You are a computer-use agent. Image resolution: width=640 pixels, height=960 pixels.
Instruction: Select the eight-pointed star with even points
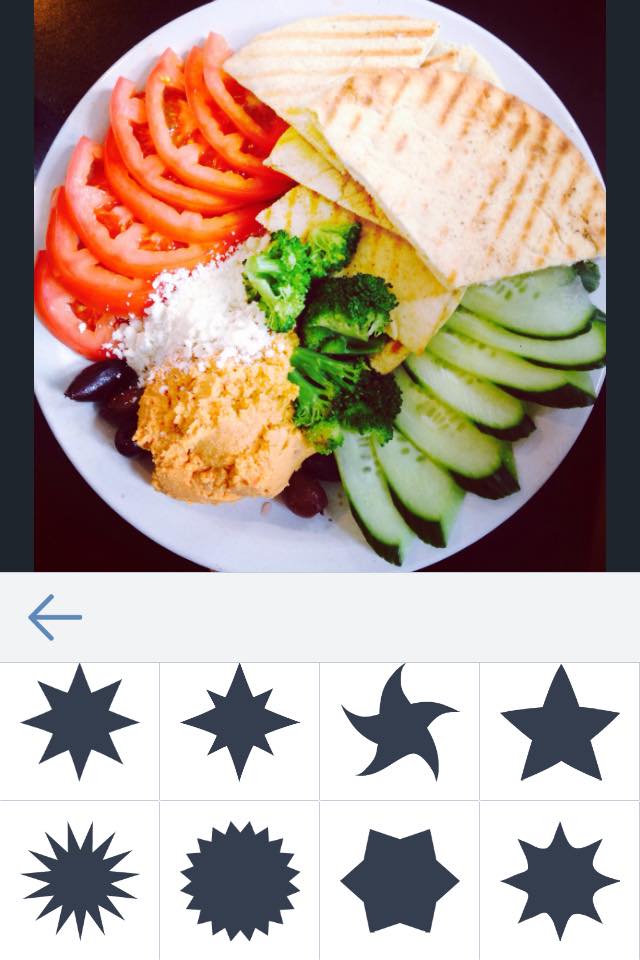tap(80, 721)
